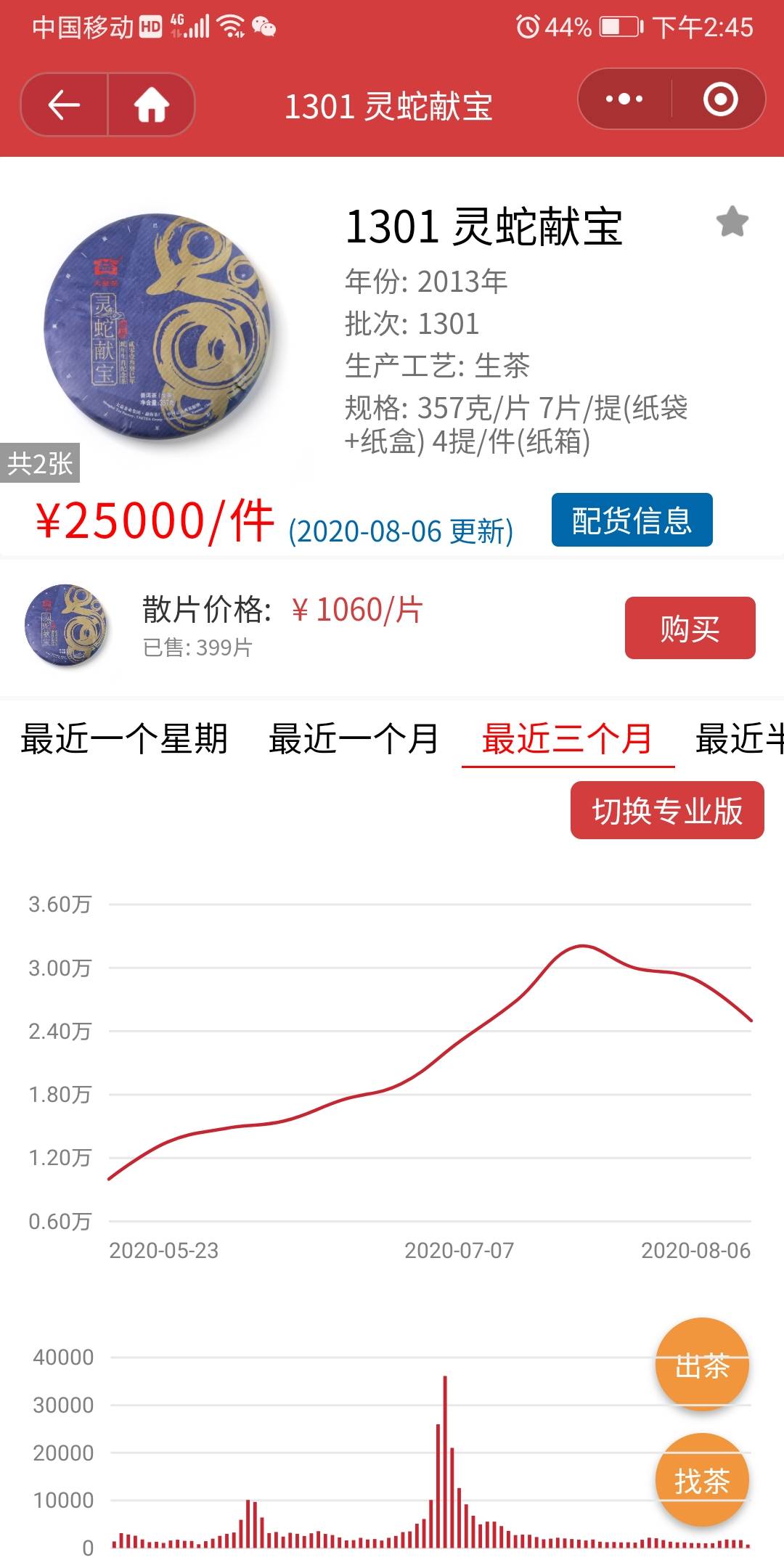This screenshot has width=784, height=1568.
Task: Close the mini program with circle icon
Action: point(720,99)
